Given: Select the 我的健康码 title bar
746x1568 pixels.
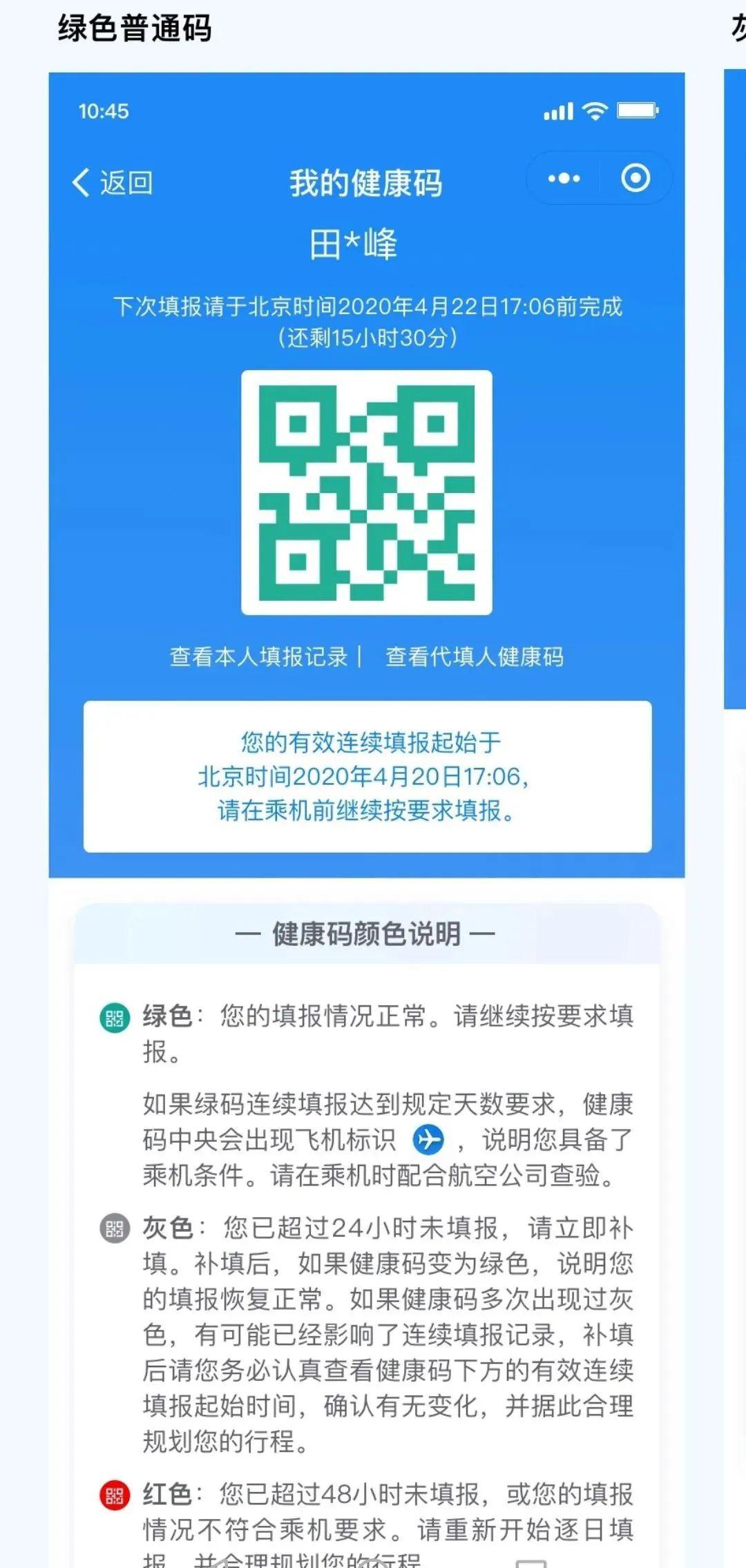Looking at the screenshot, I should [x=367, y=183].
